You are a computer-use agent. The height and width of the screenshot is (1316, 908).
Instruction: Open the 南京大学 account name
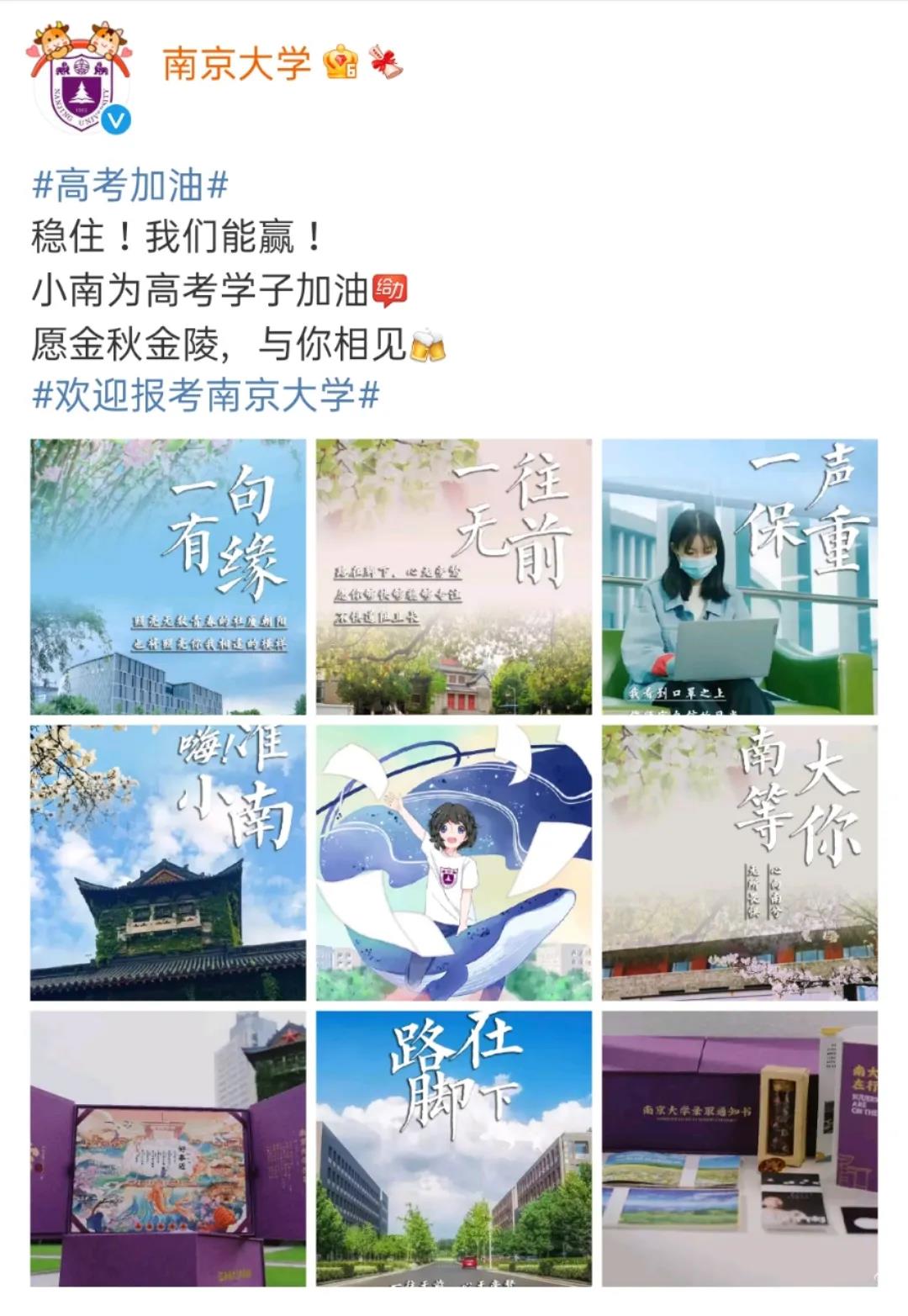(x=236, y=64)
